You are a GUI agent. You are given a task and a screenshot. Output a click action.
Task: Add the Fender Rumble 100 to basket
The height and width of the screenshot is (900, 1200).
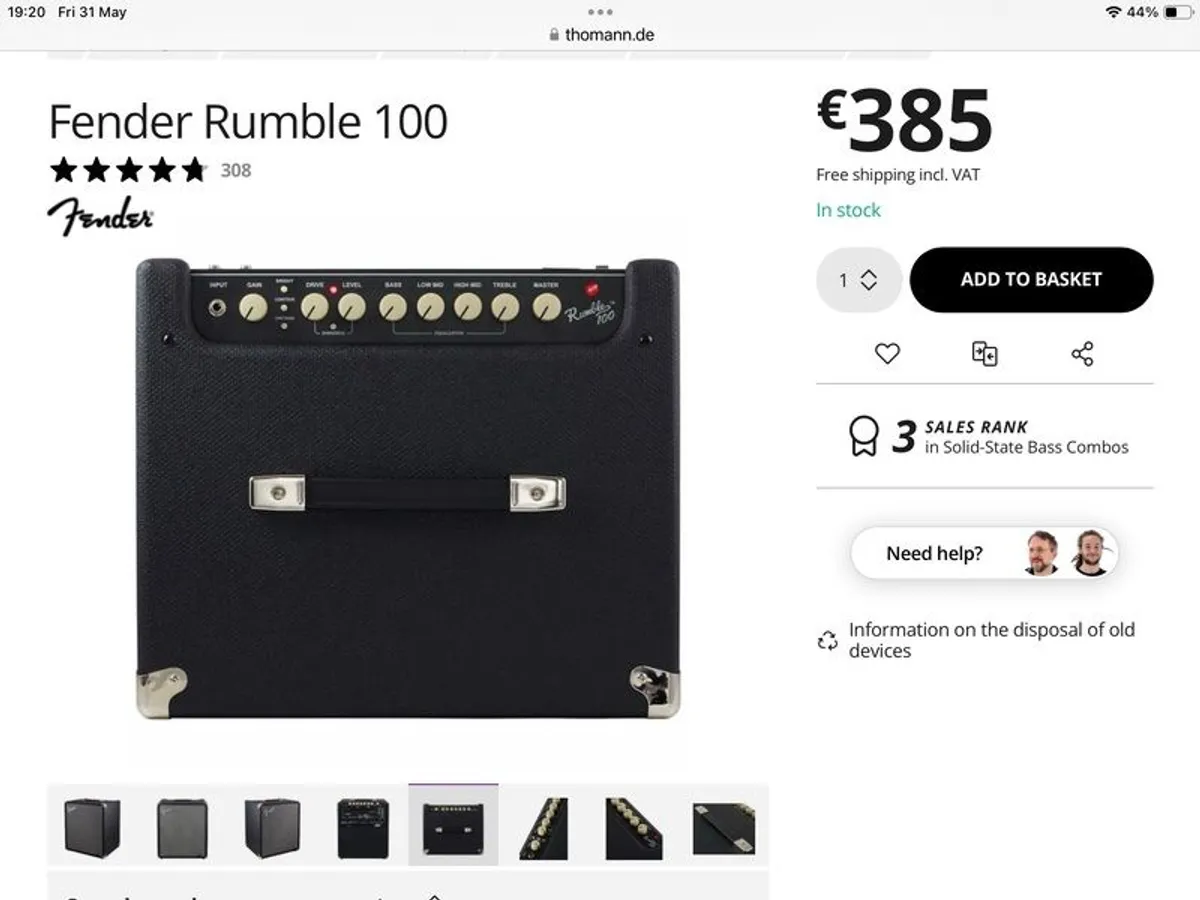(x=1031, y=280)
